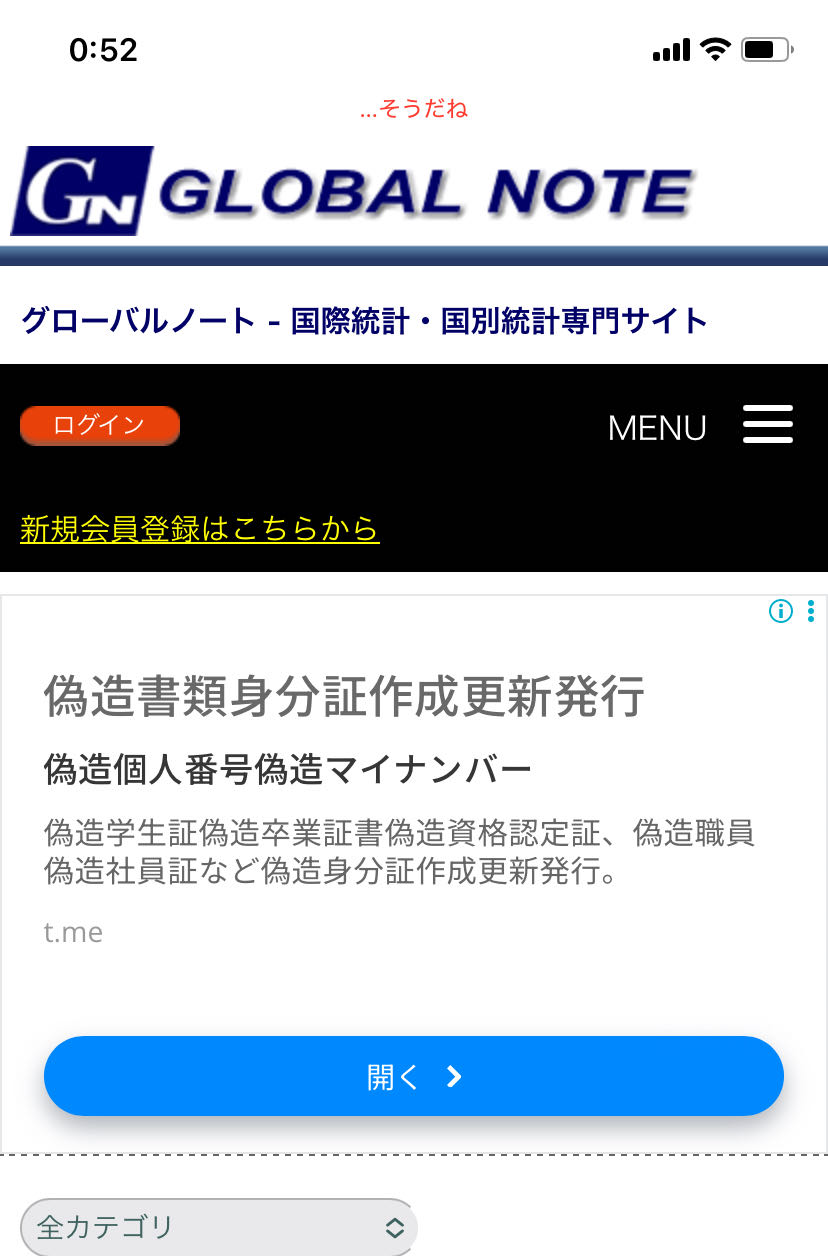Tap the orange ログイン login button
Viewport: 828px width, 1256px height.
(99, 425)
